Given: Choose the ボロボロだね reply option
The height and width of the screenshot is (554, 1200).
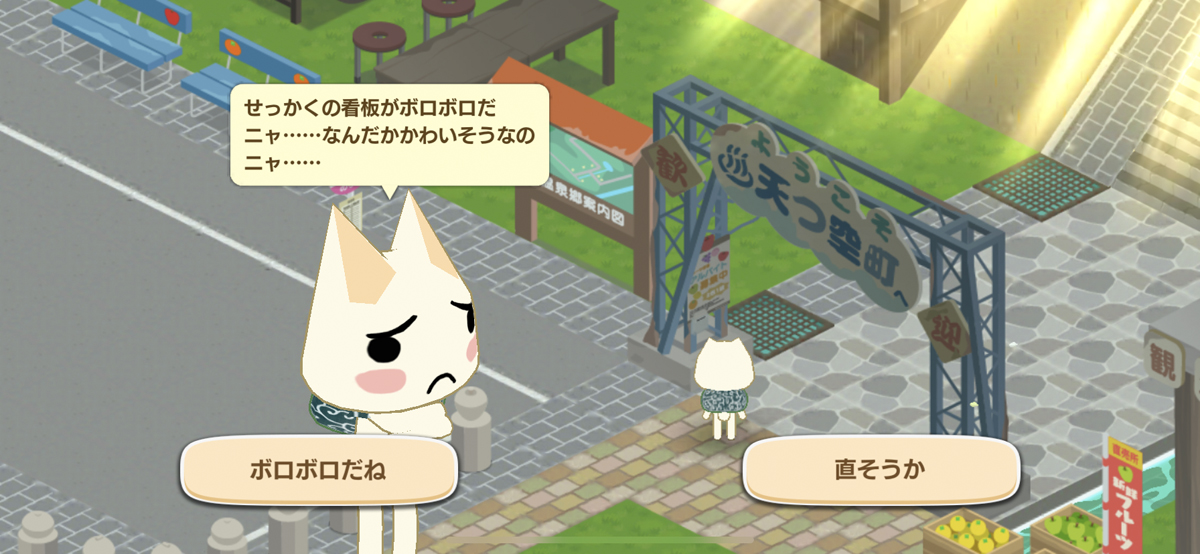Looking at the screenshot, I should coord(318,469).
